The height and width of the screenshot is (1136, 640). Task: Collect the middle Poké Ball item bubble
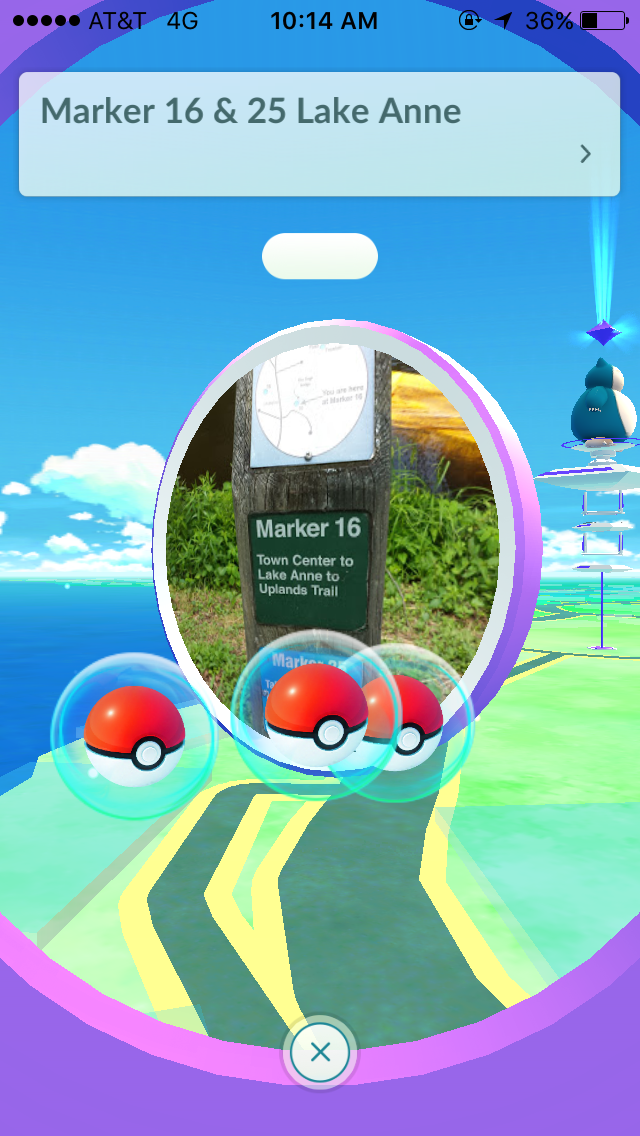(x=314, y=712)
